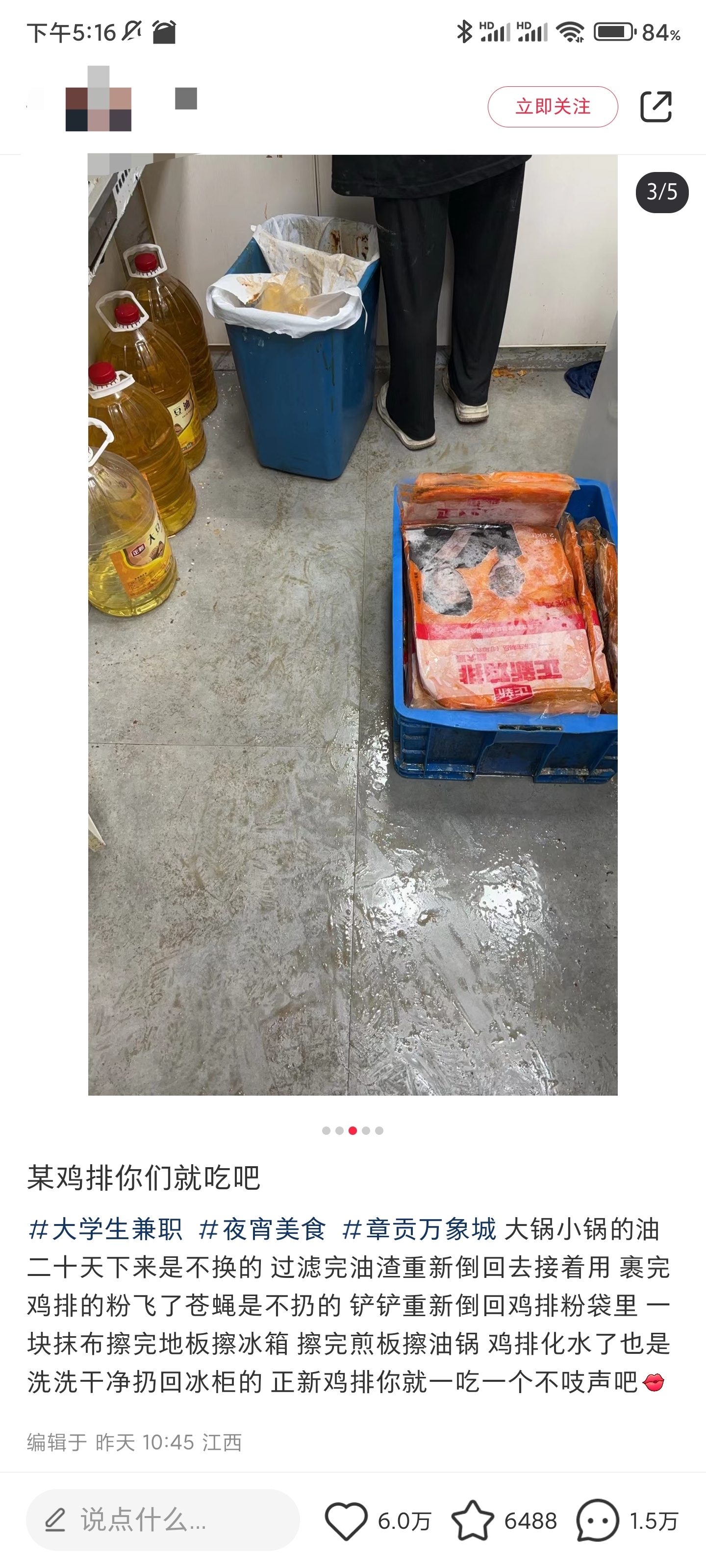Open the #大学生兼职 hashtag
Viewport: 706px width, 1568px height.
(x=105, y=1229)
